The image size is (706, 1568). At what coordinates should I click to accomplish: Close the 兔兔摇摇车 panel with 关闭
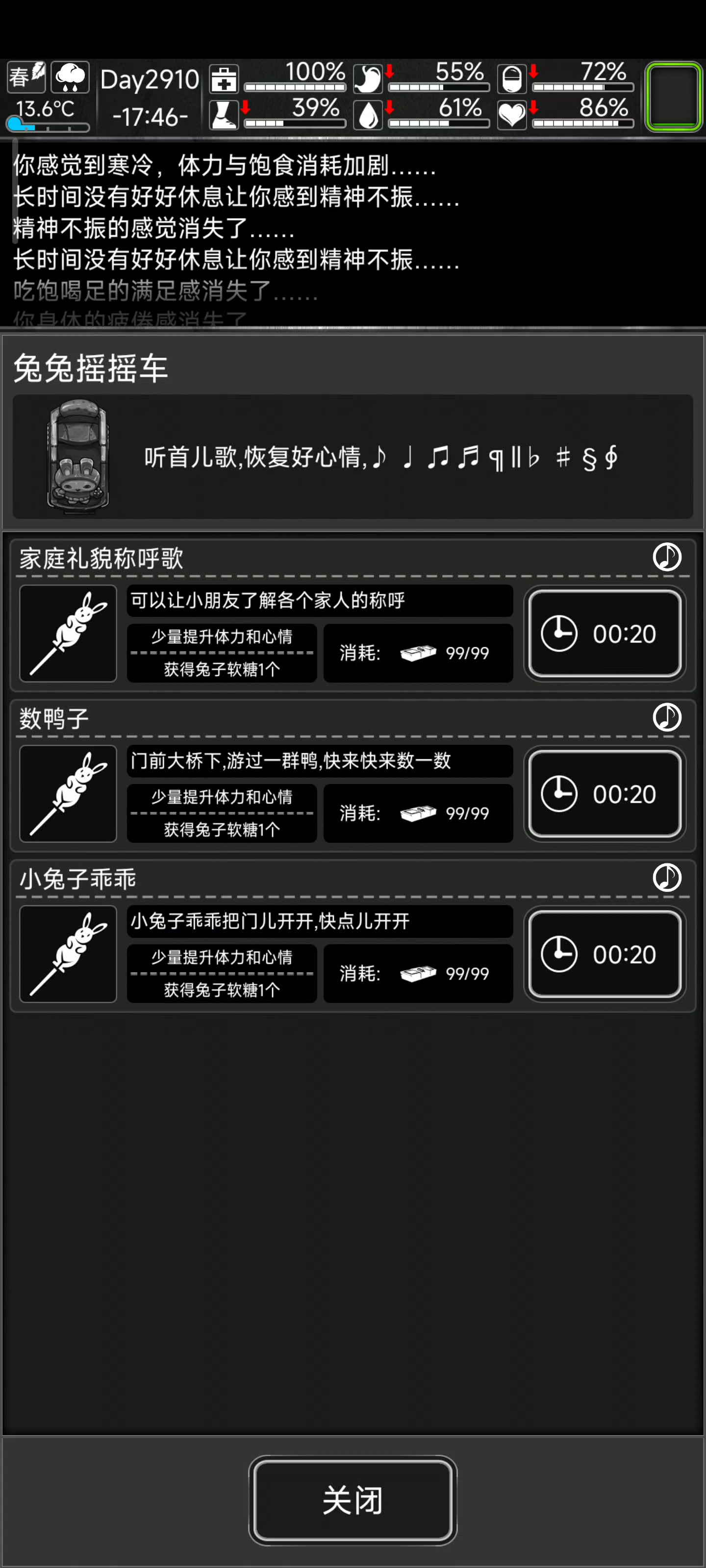point(353,1500)
